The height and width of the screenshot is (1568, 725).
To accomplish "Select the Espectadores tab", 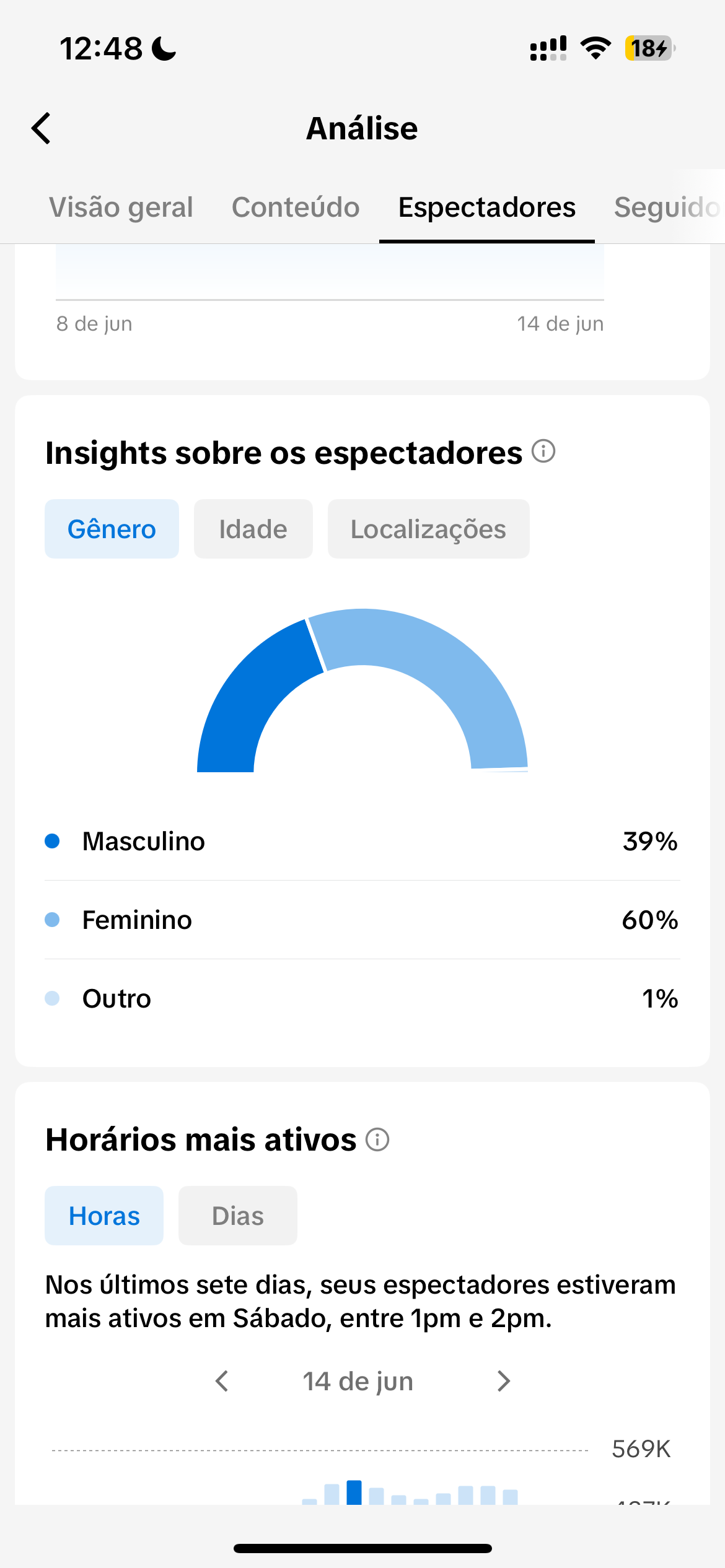I will [x=487, y=207].
